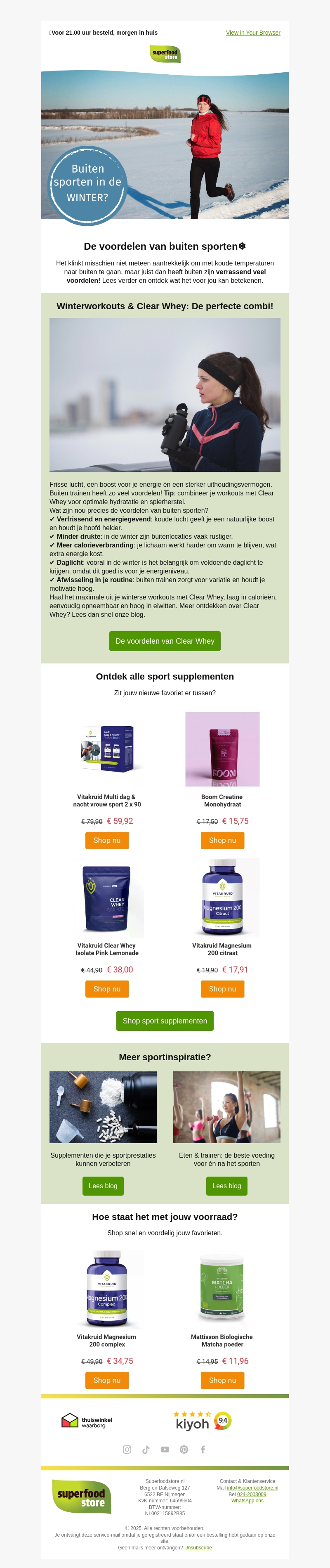Email info@superfoodstore.nl
Viewport: 330px width, 1568px height.
click(x=252, y=1487)
